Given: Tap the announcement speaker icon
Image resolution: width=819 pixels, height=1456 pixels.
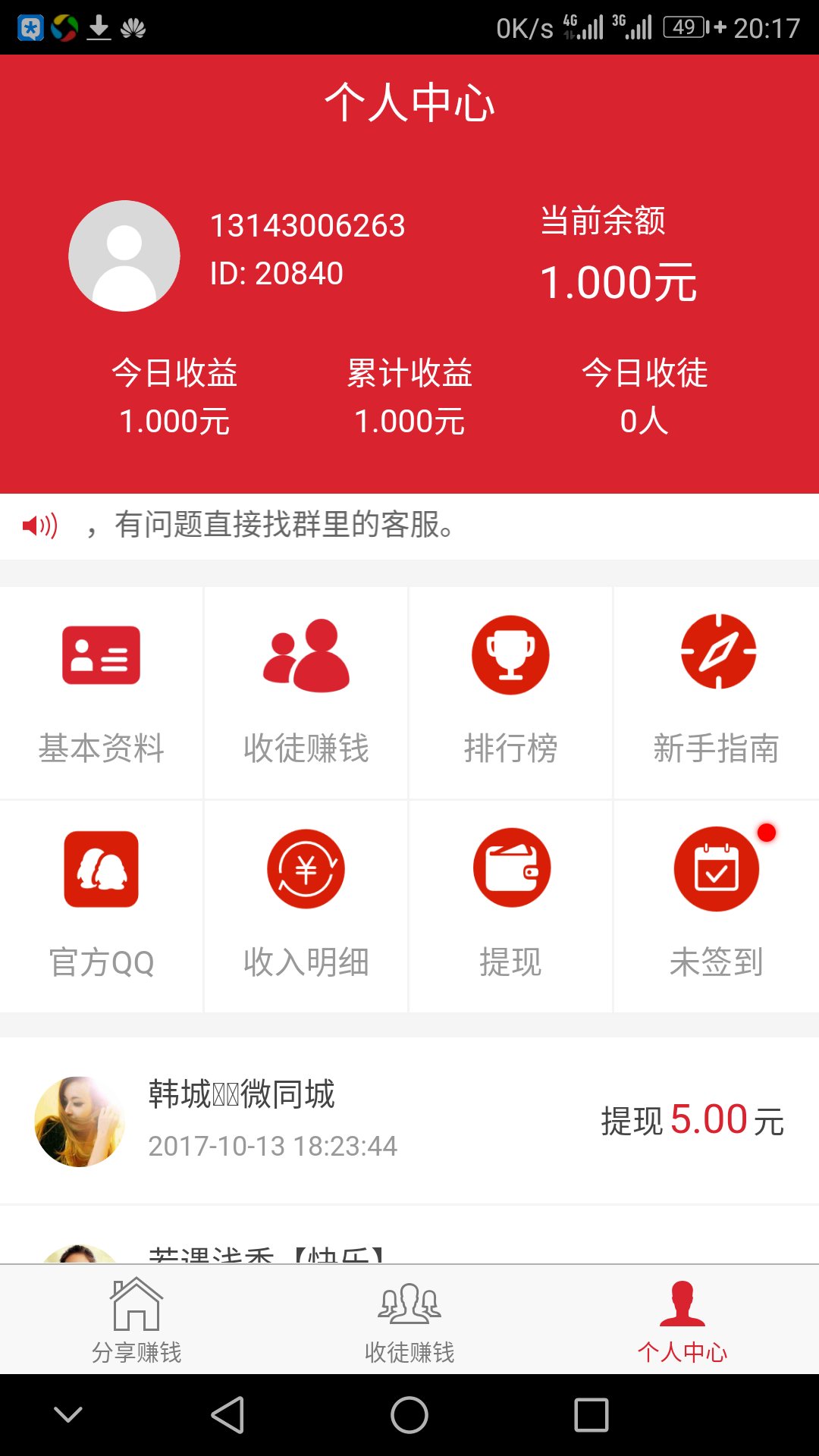Looking at the screenshot, I should click(39, 526).
